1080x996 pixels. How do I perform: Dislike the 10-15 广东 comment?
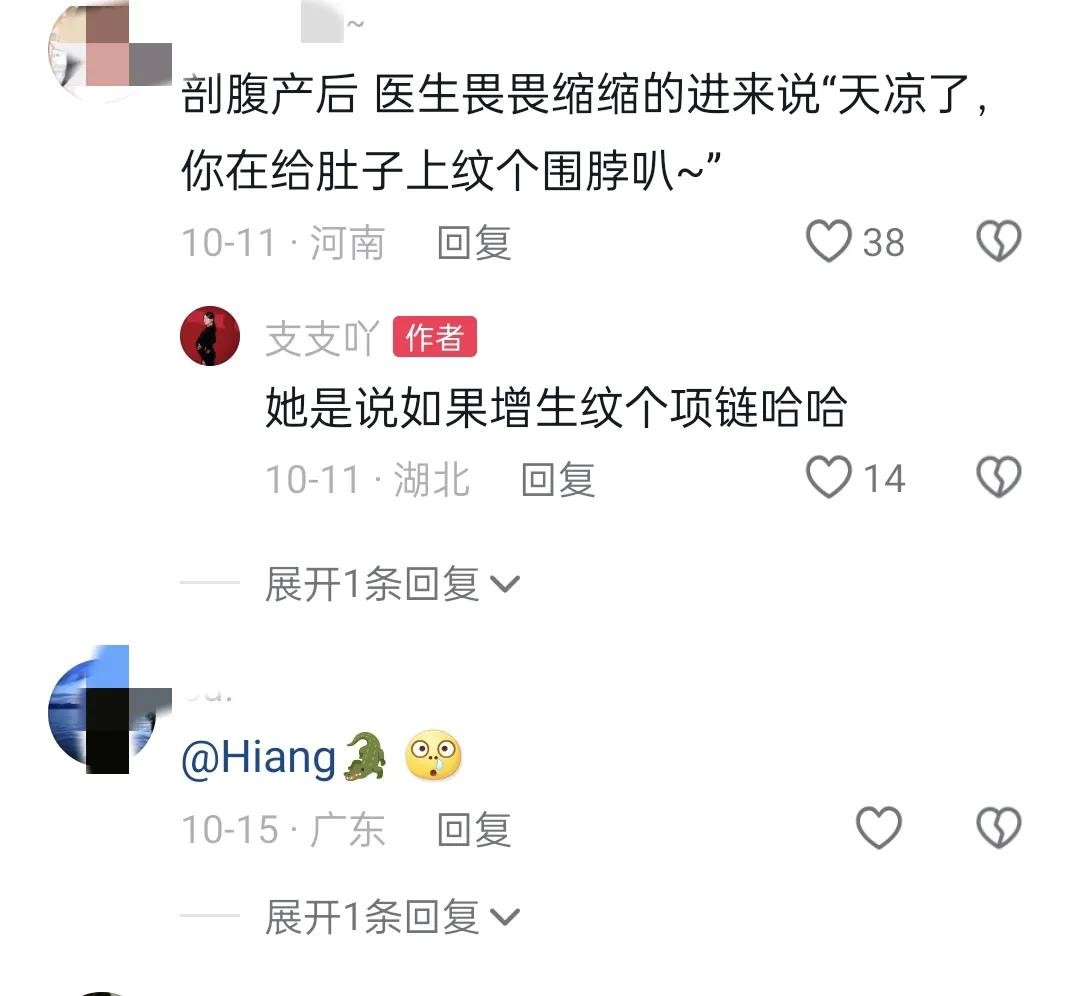pos(998,828)
